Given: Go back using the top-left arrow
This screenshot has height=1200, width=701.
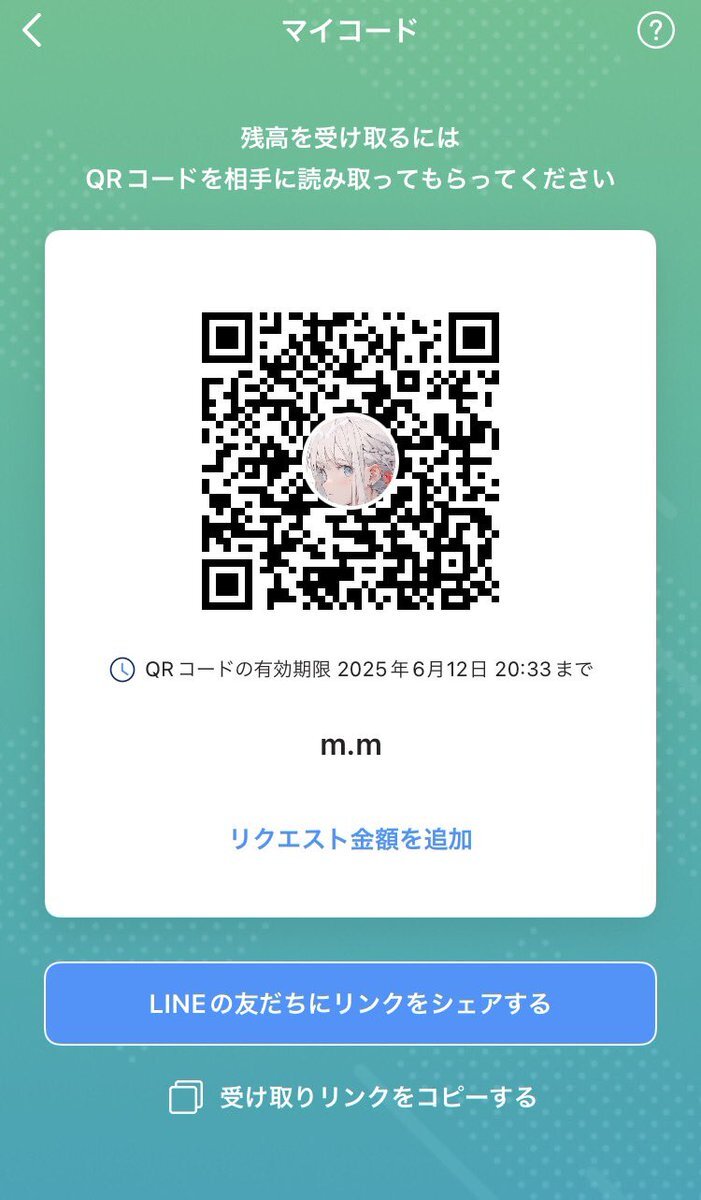Looking at the screenshot, I should (33, 31).
